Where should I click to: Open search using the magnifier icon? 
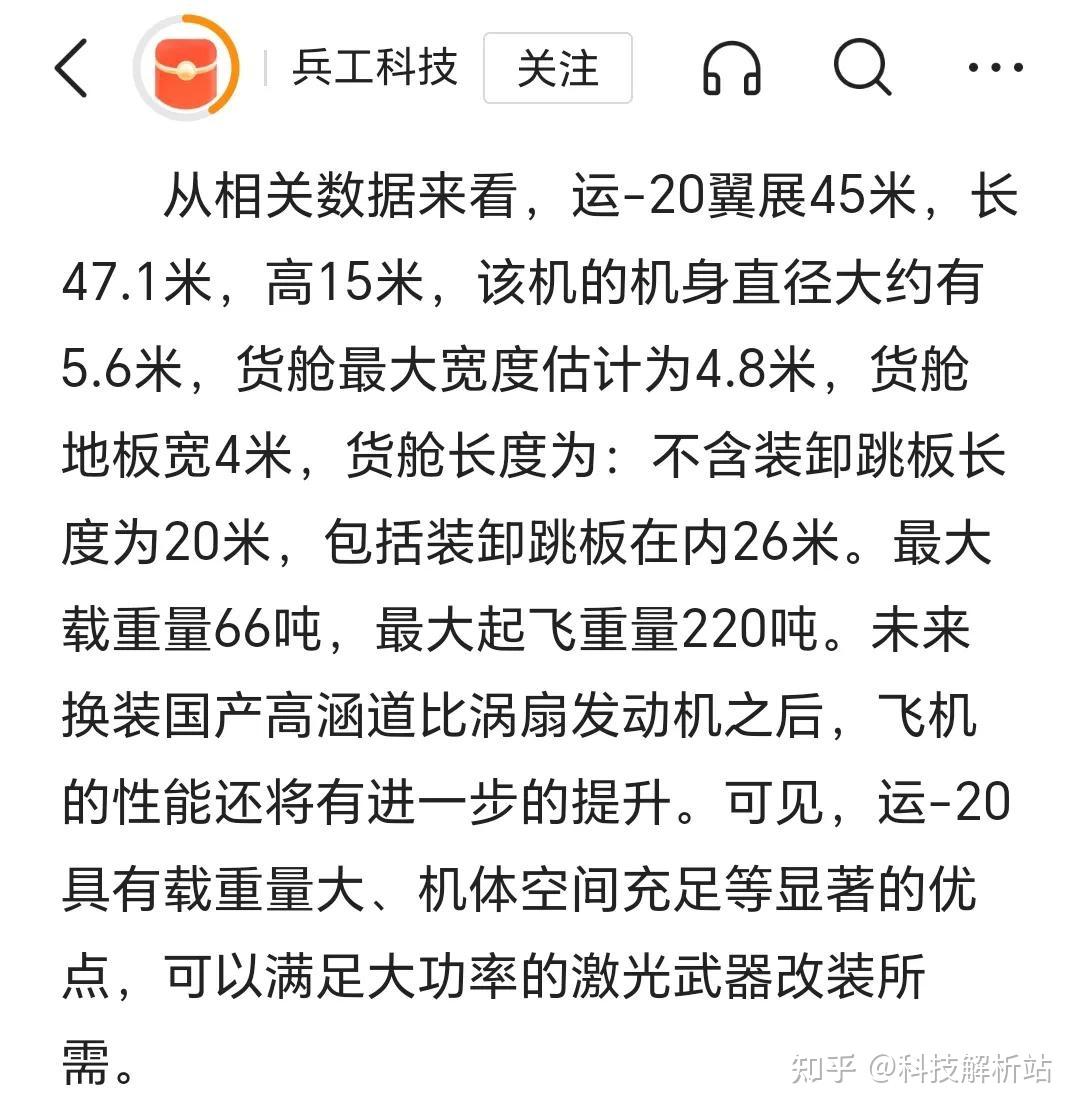pos(862,68)
